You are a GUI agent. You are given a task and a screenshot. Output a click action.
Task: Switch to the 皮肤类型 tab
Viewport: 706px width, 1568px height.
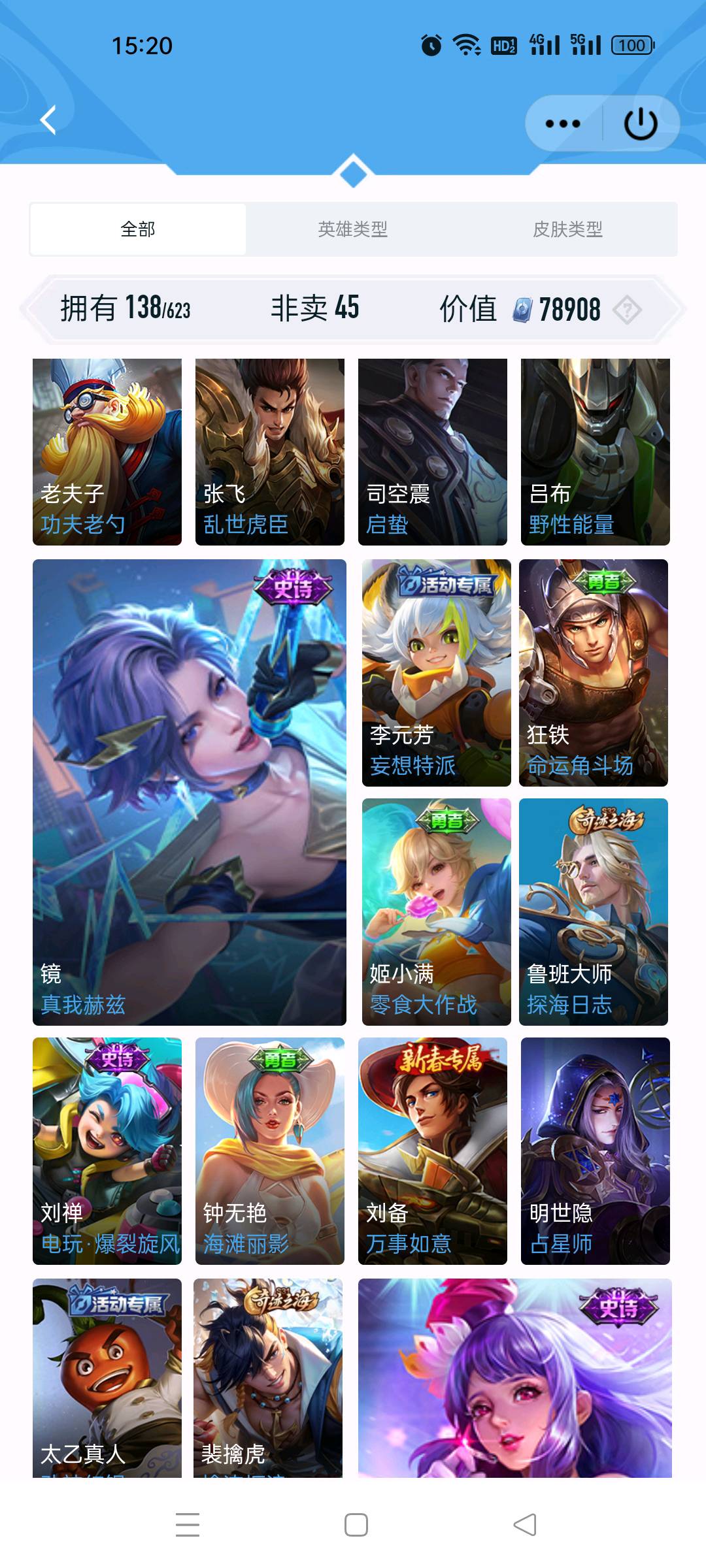point(567,229)
